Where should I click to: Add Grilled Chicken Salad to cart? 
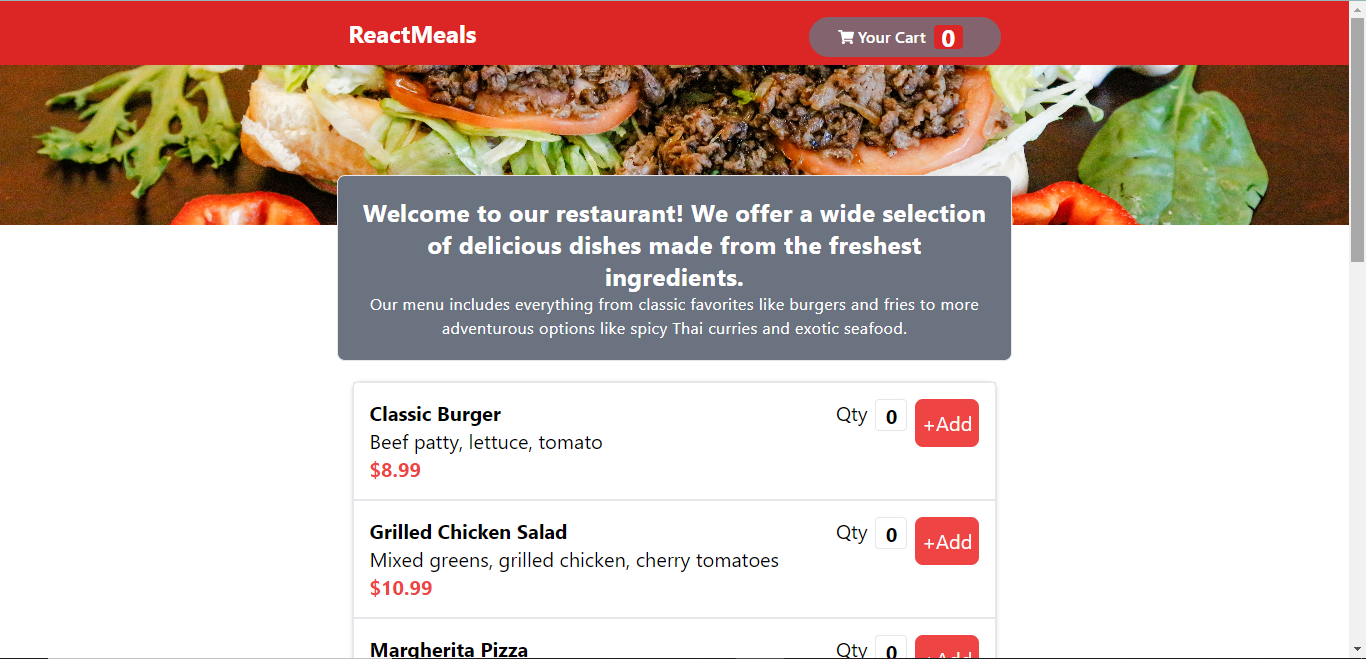pyautogui.click(x=946, y=541)
